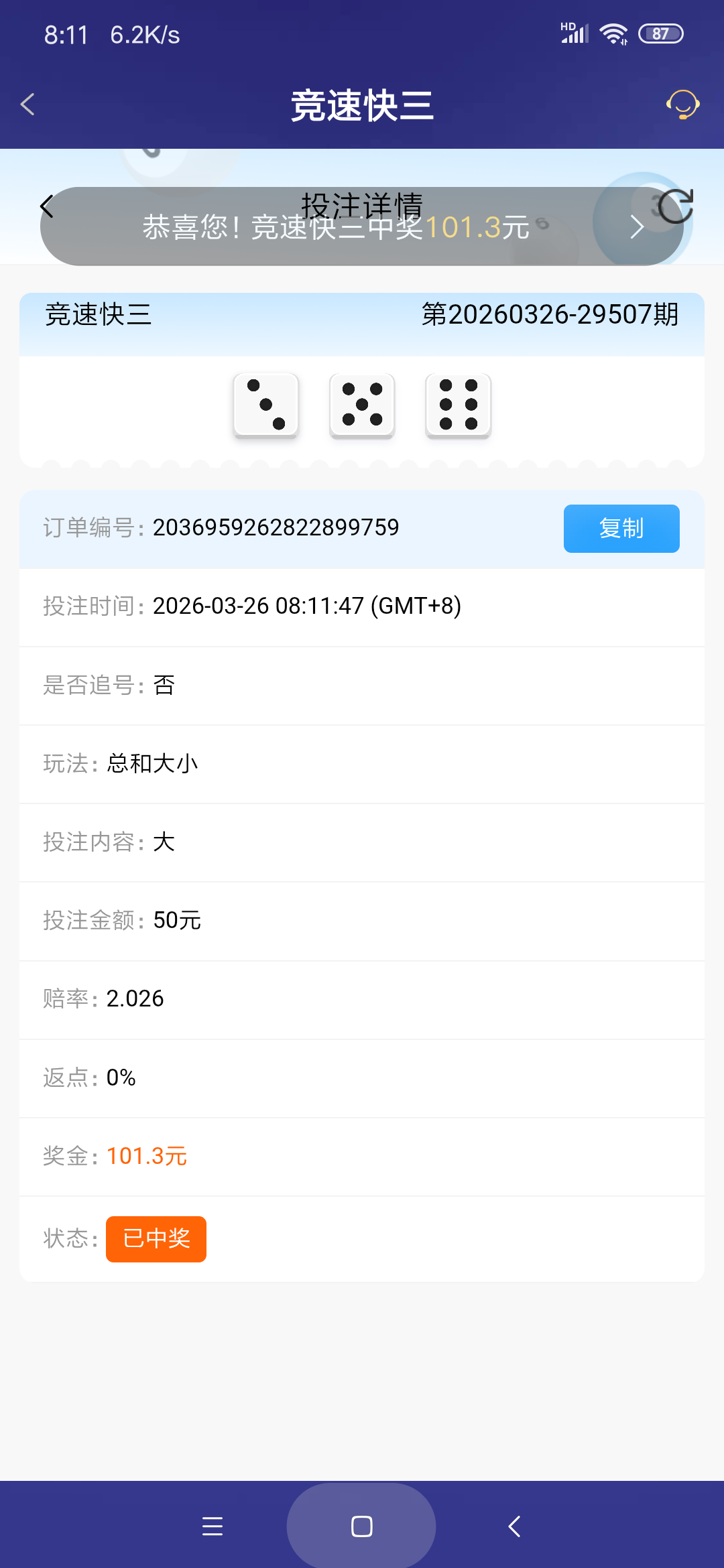724x1568 pixels.
Task: Tap the Android home button
Action: point(361,1526)
